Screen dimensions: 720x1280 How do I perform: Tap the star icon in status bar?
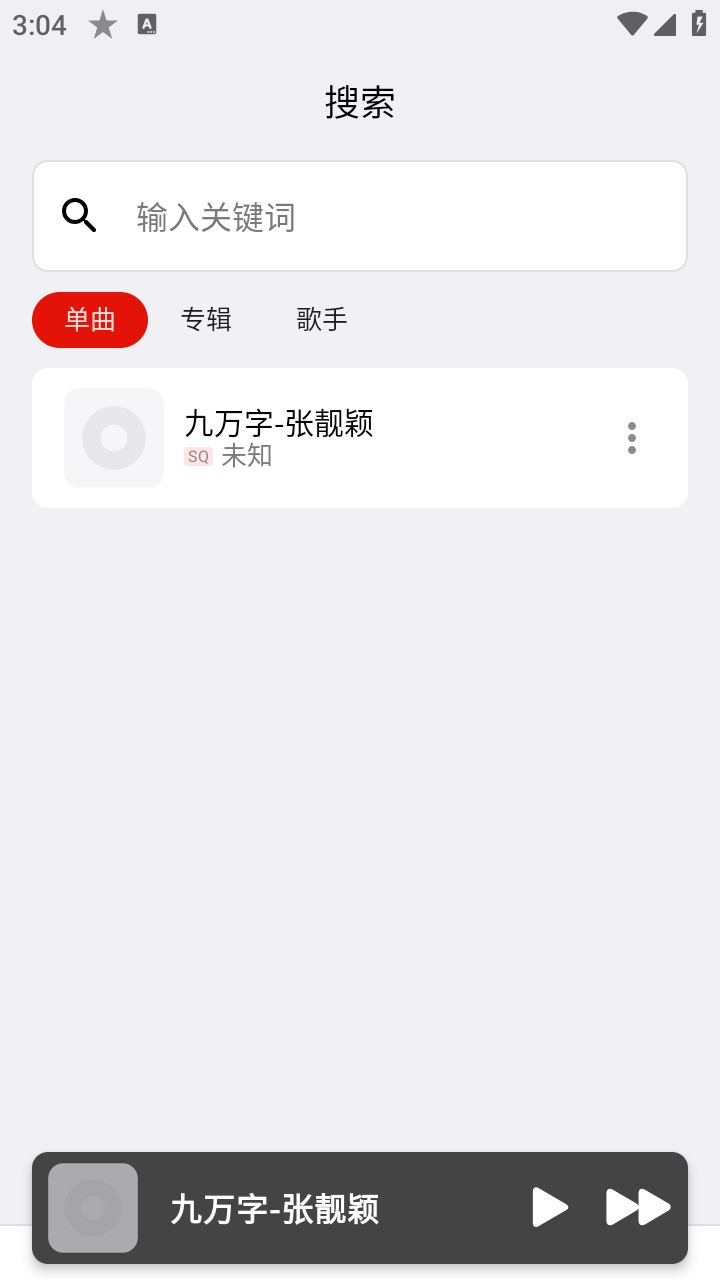coord(103,25)
